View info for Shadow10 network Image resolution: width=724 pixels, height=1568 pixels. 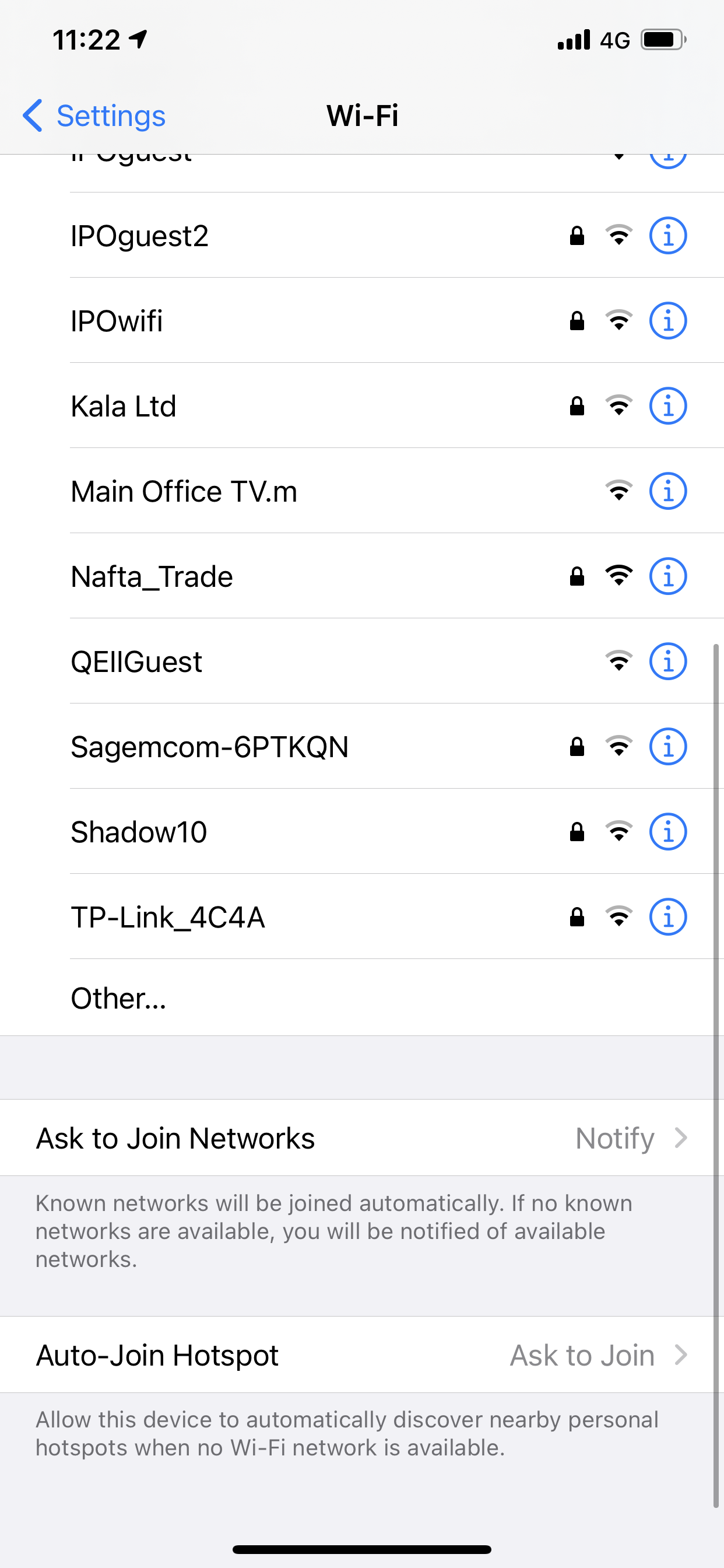pyautogui.click(x=668, y=832)
